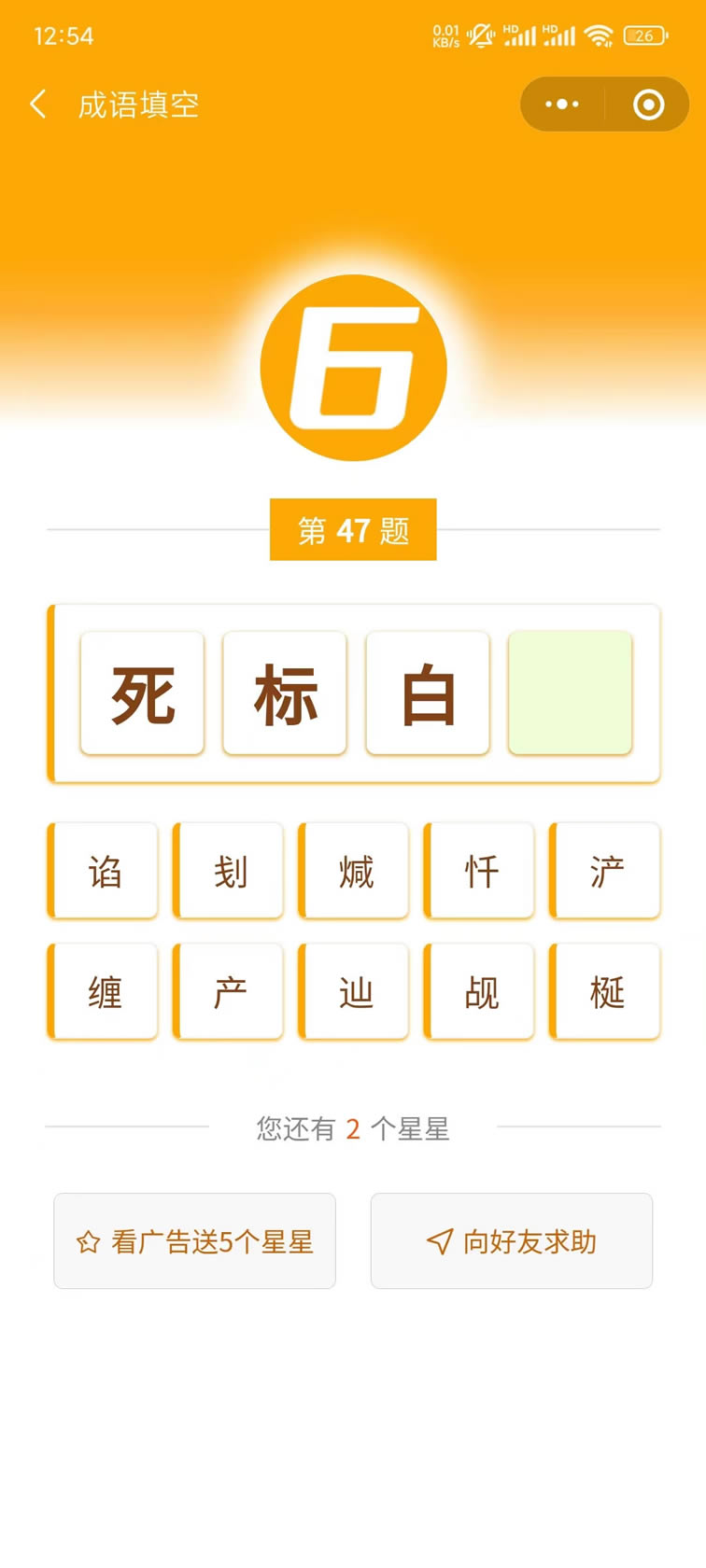Select the character 忏
Image resolution: width=706 pixels, height=1568 pixels.
click(481, 871)
